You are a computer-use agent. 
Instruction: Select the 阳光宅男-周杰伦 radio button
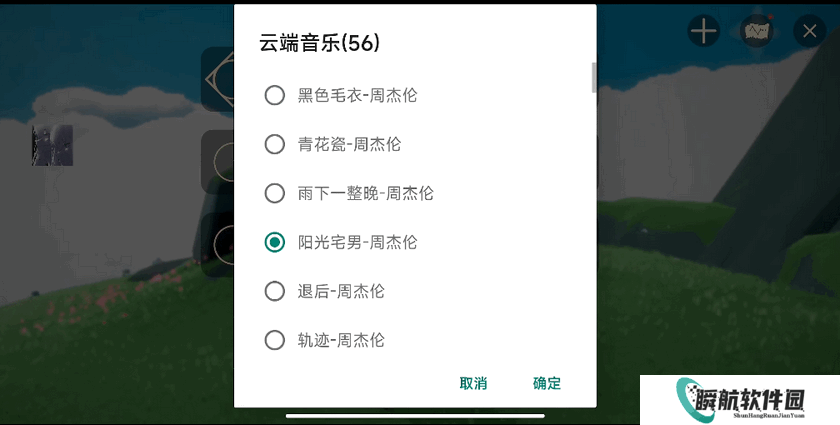pyautogui.click(x=275, y=242)
